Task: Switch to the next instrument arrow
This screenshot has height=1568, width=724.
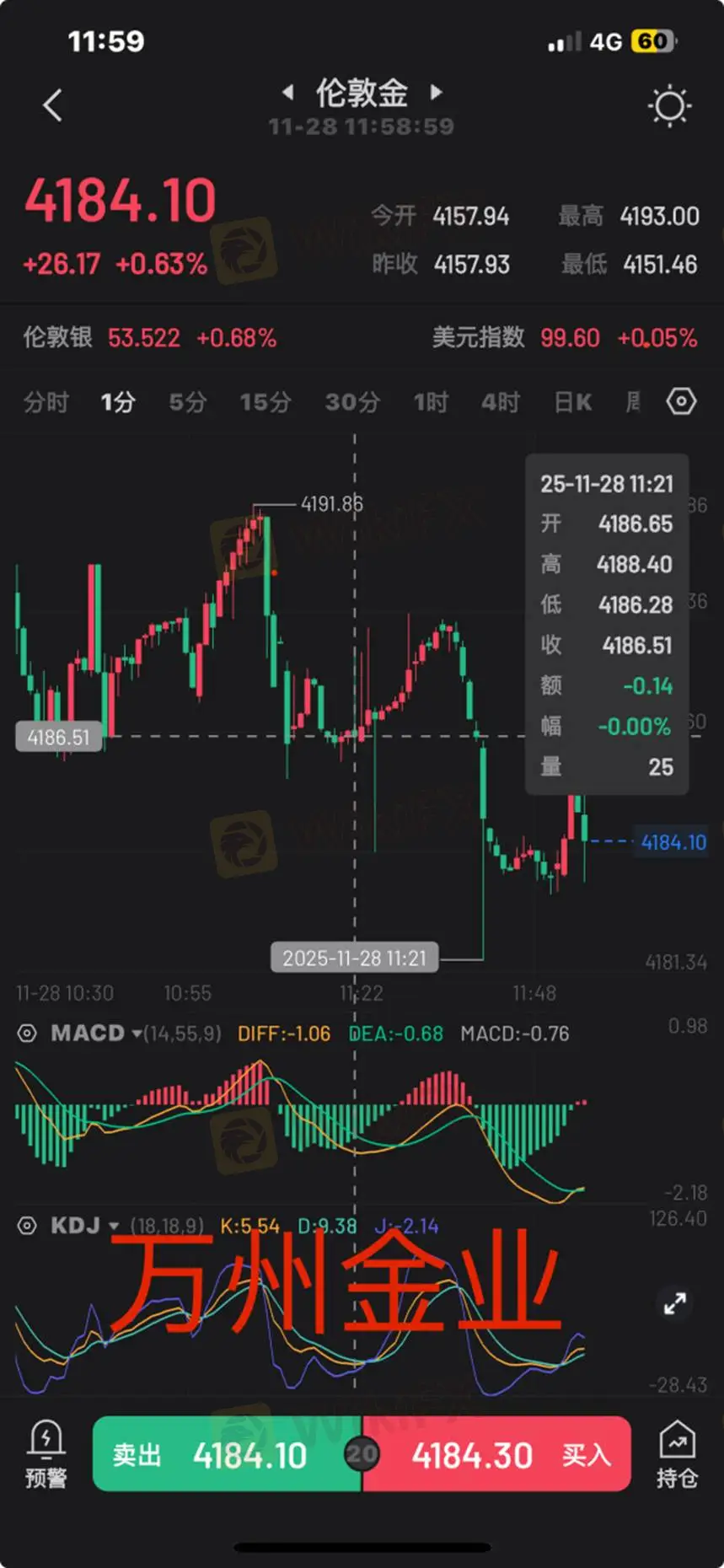Action: [x=436, y=92]
